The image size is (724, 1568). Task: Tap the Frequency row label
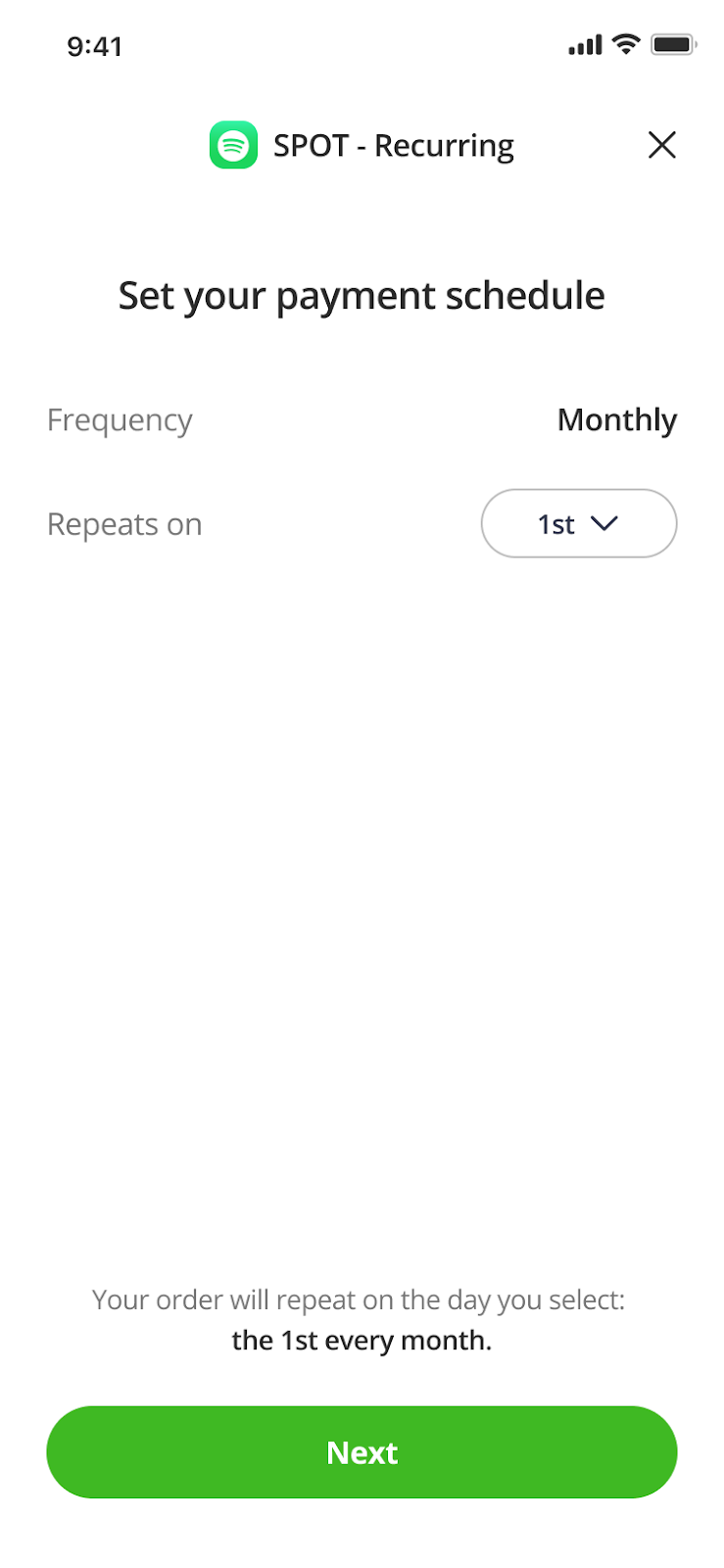pyautogui.click(x=120, y=419)
